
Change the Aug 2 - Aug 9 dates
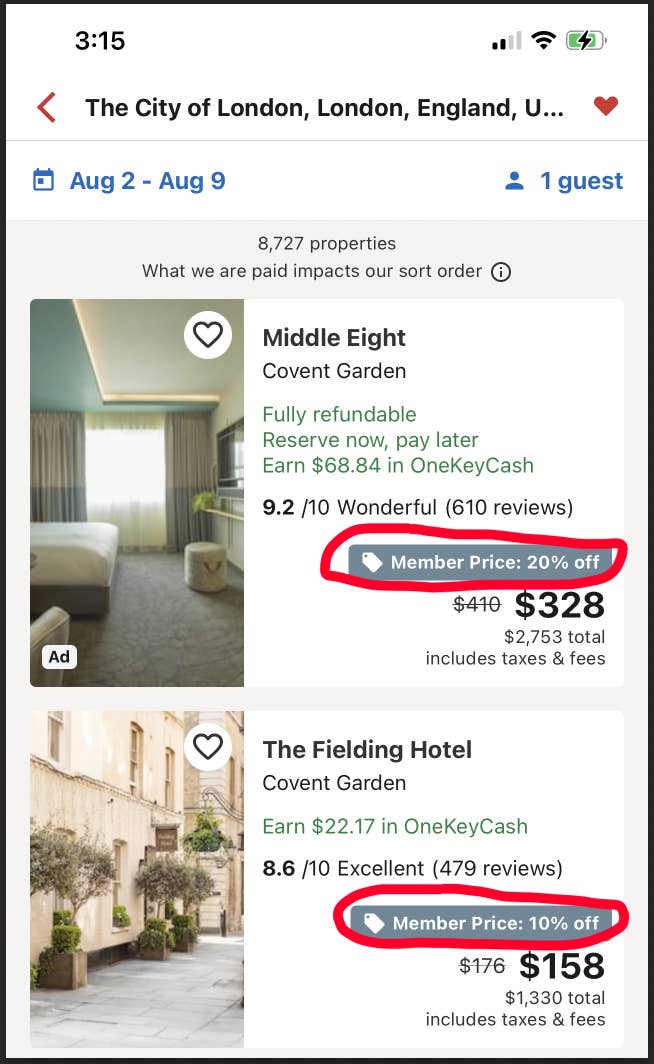point(130,181)
